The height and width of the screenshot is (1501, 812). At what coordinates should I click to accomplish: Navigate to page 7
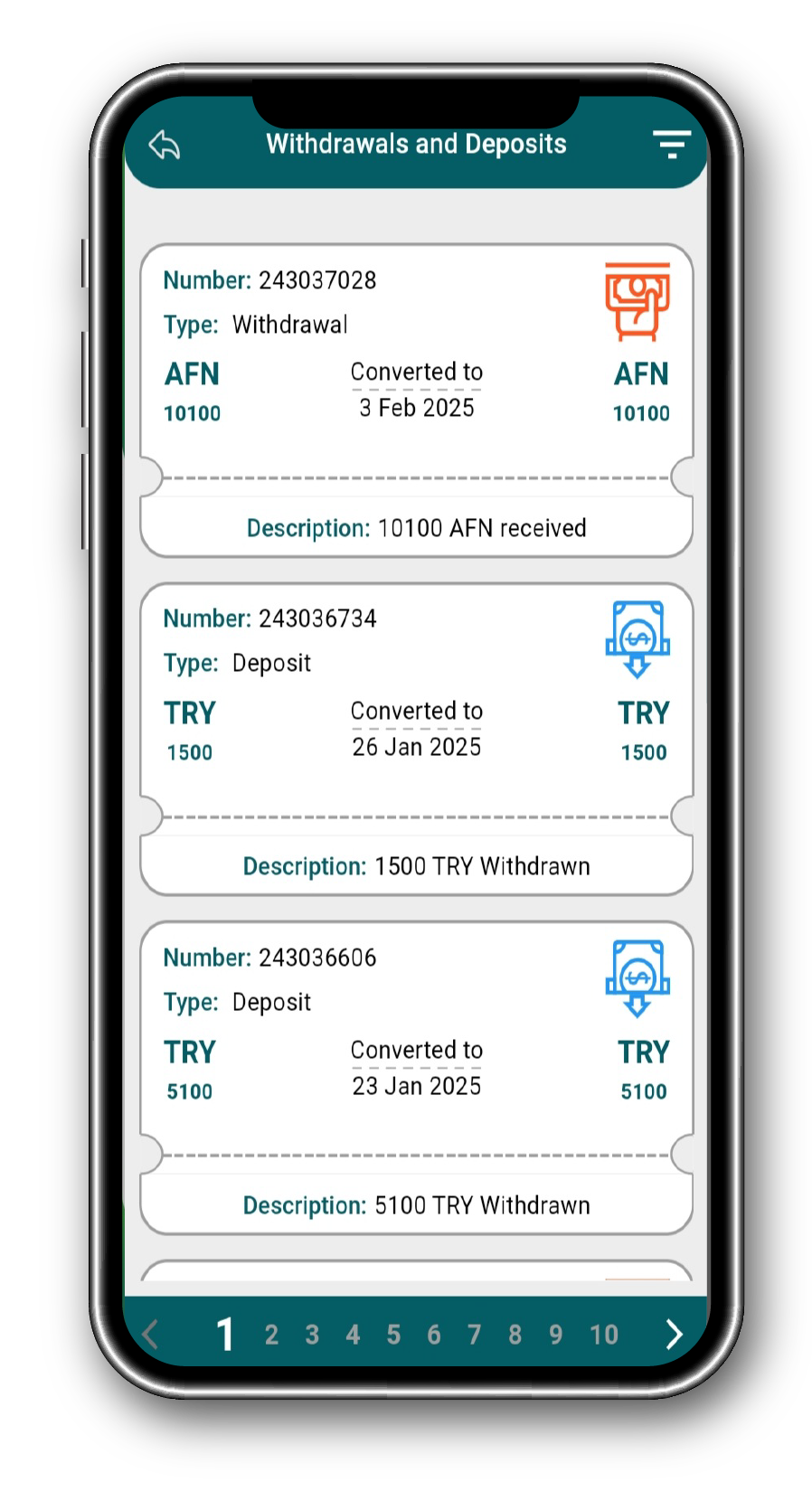474,1335
